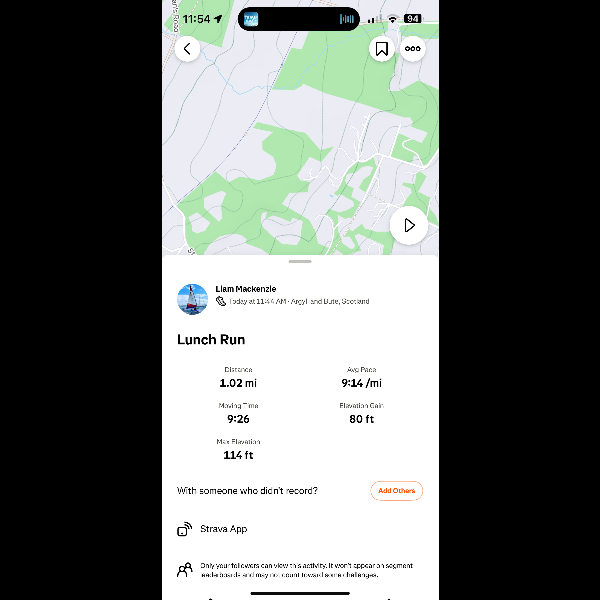Image resolution: width=600 pixels, height=600 pixels.
Task: Open the Strava App device row
Action: click(x=224, y=529)
